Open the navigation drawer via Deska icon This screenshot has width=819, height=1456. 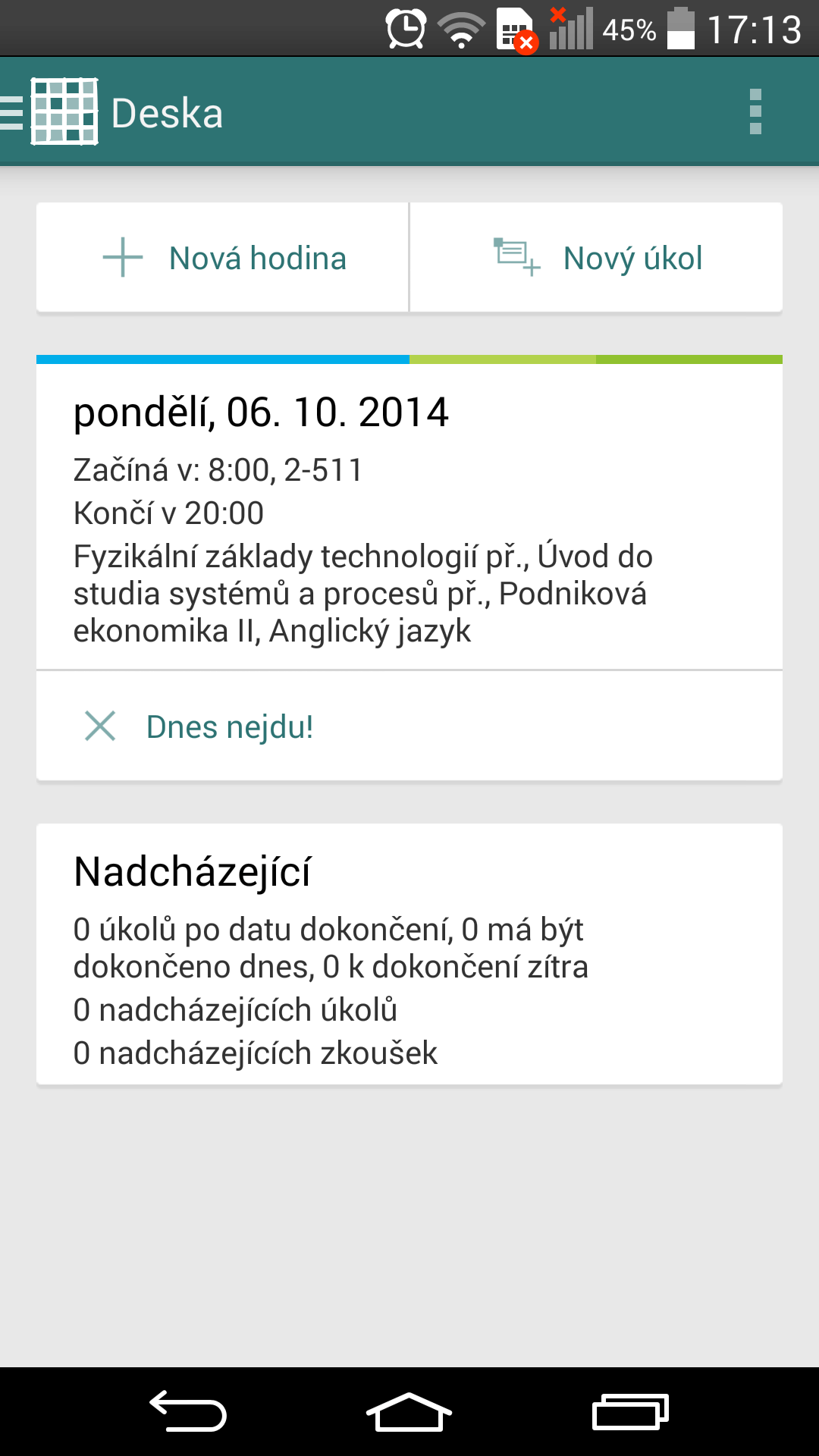[50, 112]
